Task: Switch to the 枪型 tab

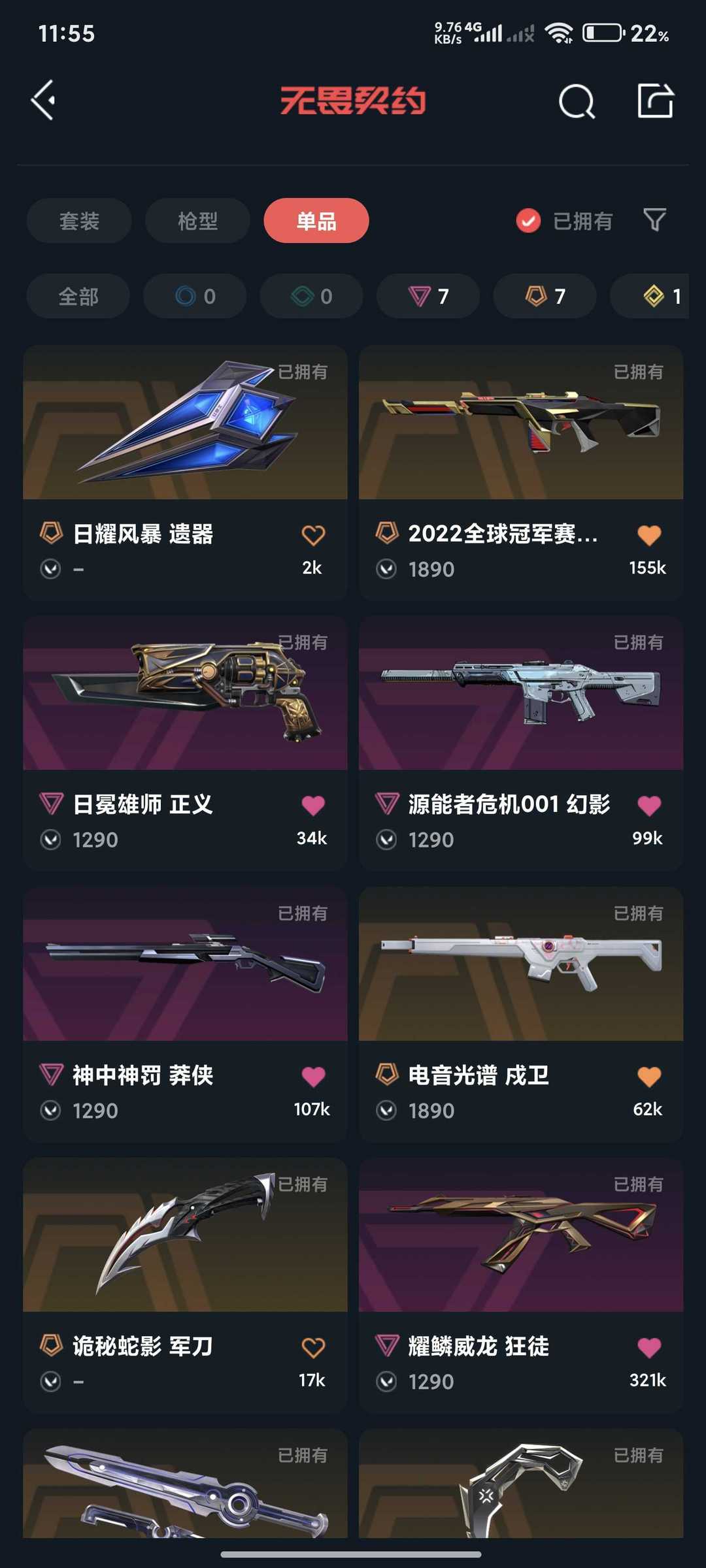Action: point(197,221)
